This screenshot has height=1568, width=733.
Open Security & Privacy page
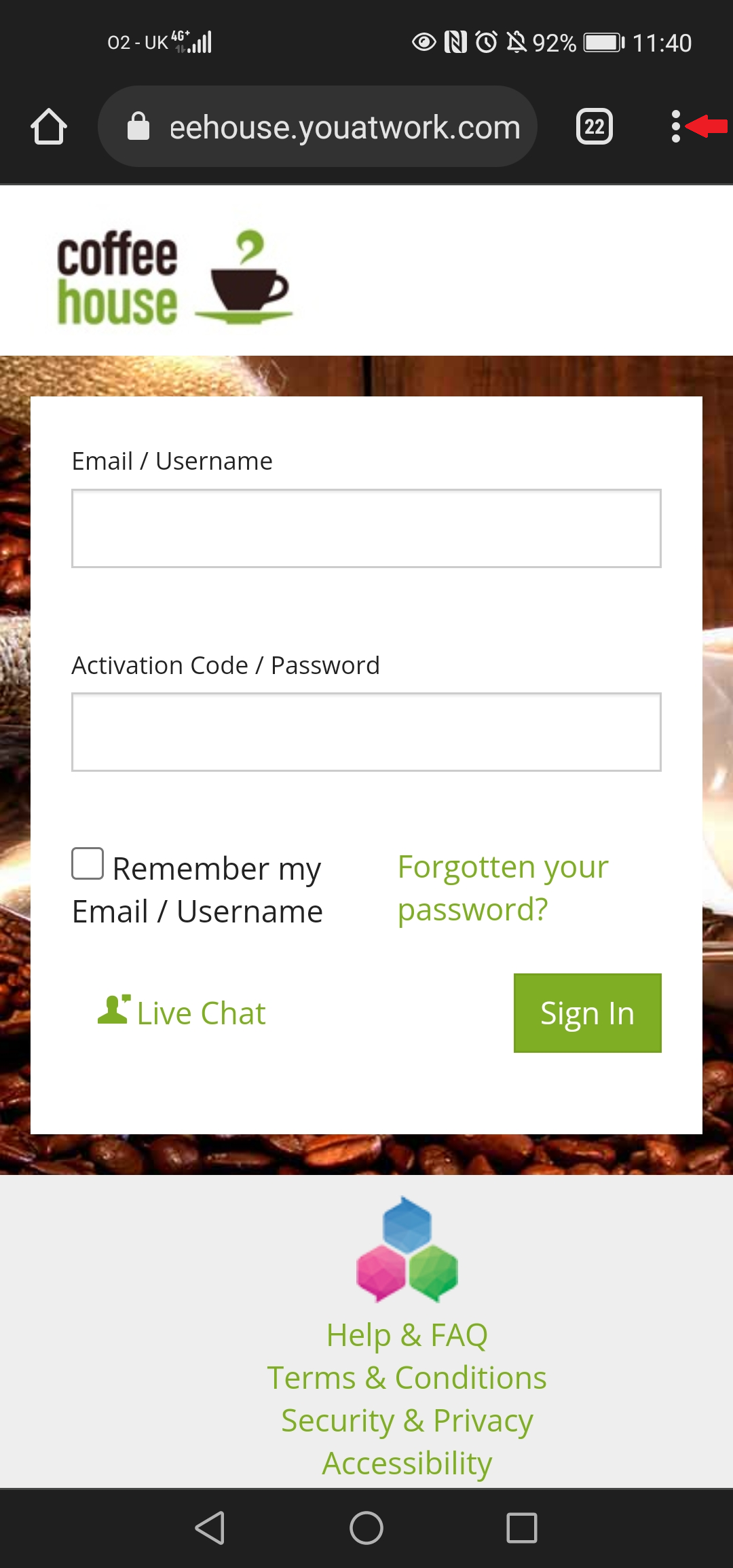407,1421
